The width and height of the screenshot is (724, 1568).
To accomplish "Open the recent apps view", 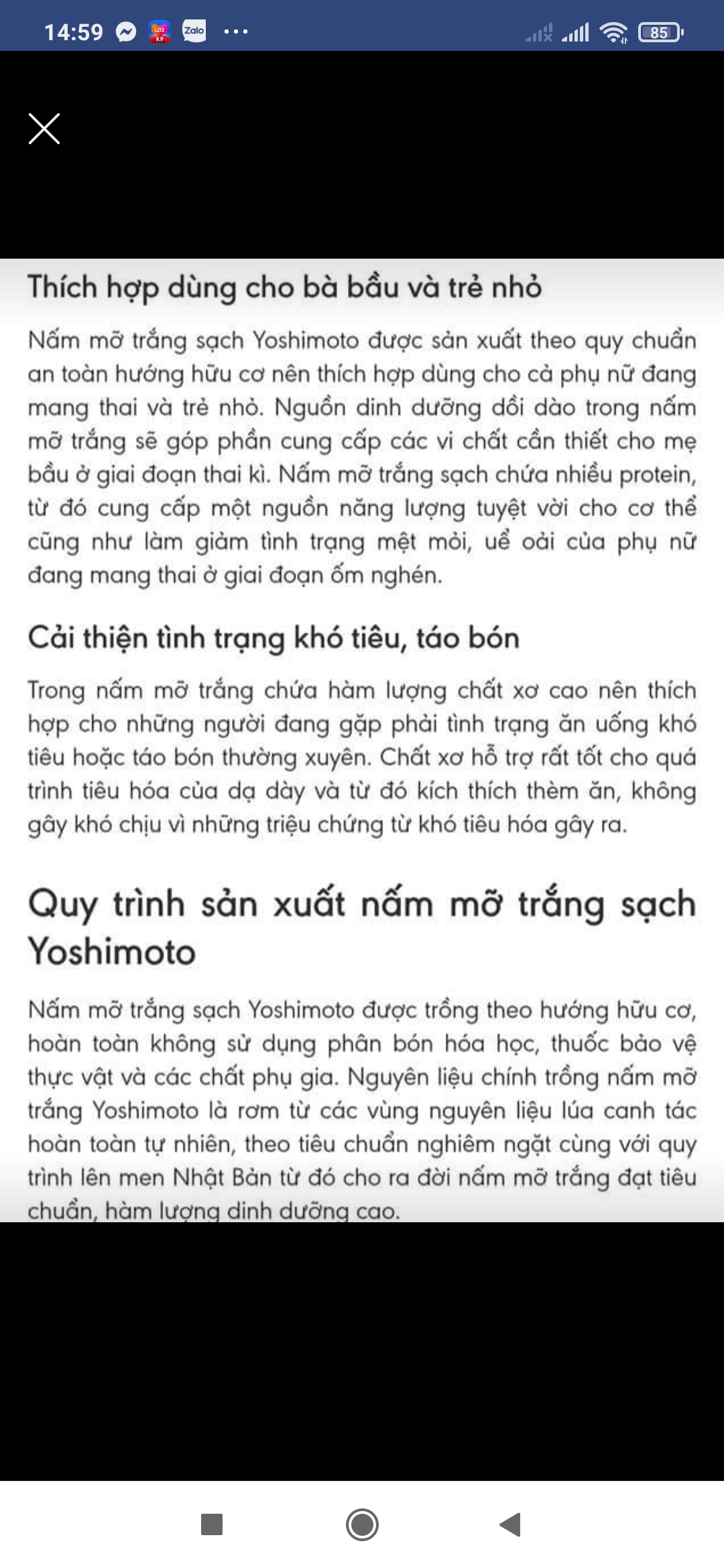I will coord(212,1524).
